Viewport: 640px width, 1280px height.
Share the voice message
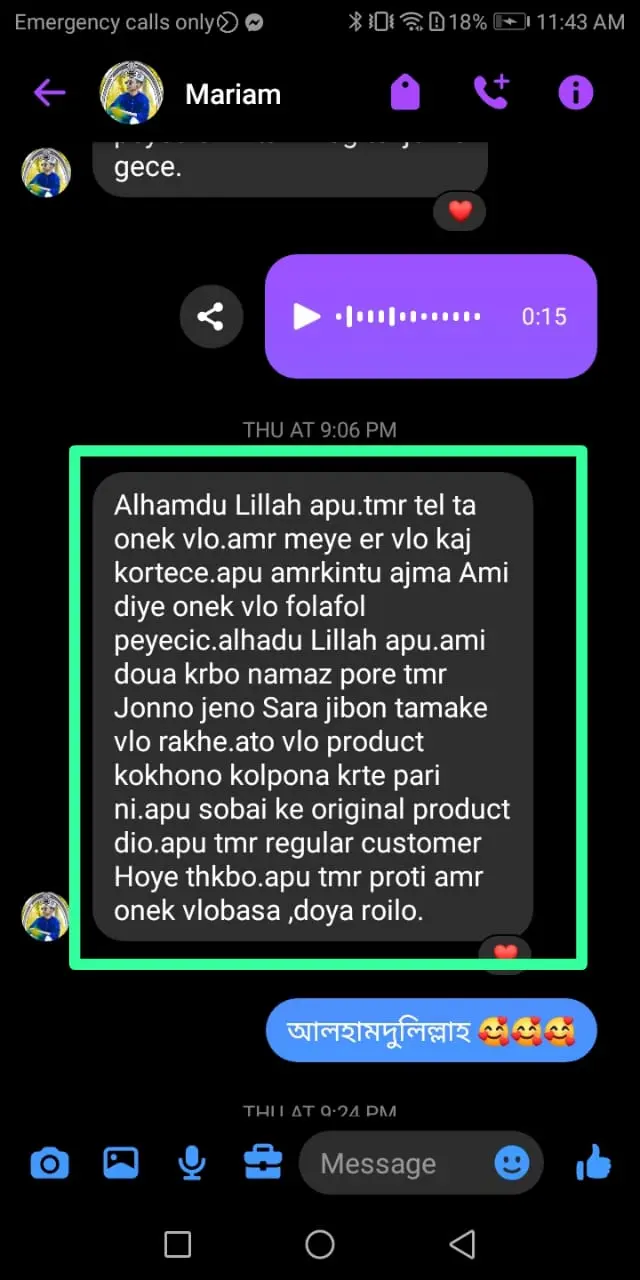point(210,317)
